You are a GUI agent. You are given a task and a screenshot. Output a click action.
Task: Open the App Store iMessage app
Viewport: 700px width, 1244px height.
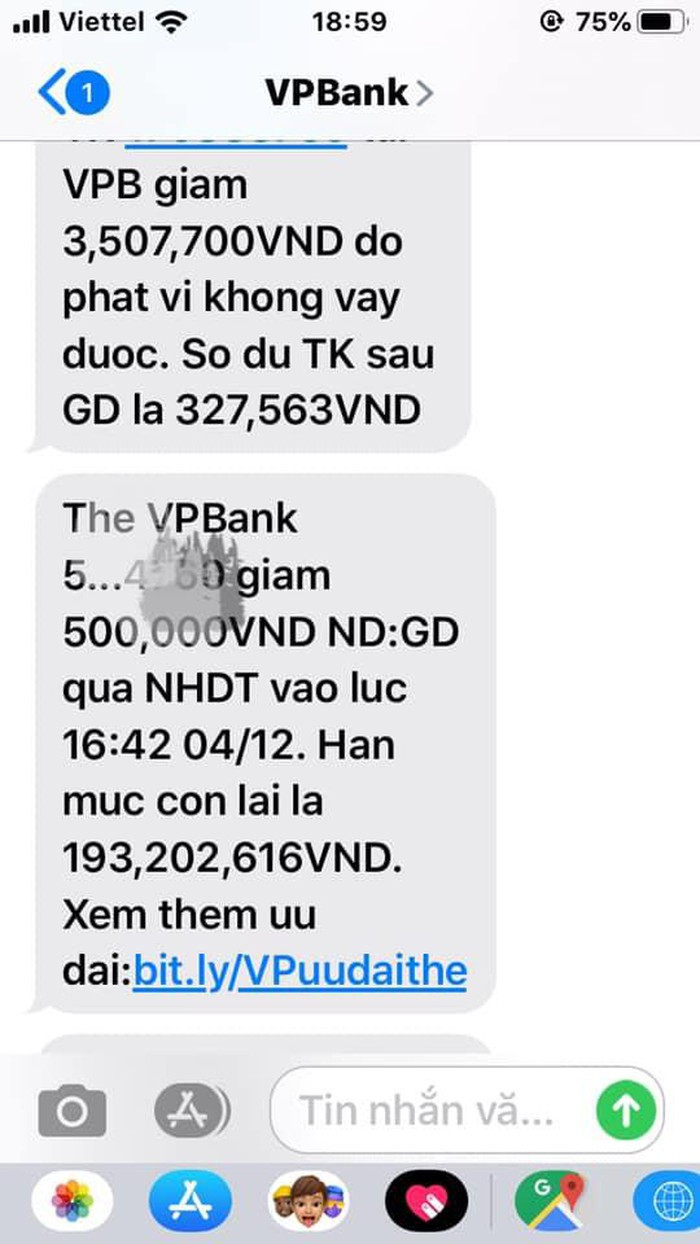pos(190,1201)
